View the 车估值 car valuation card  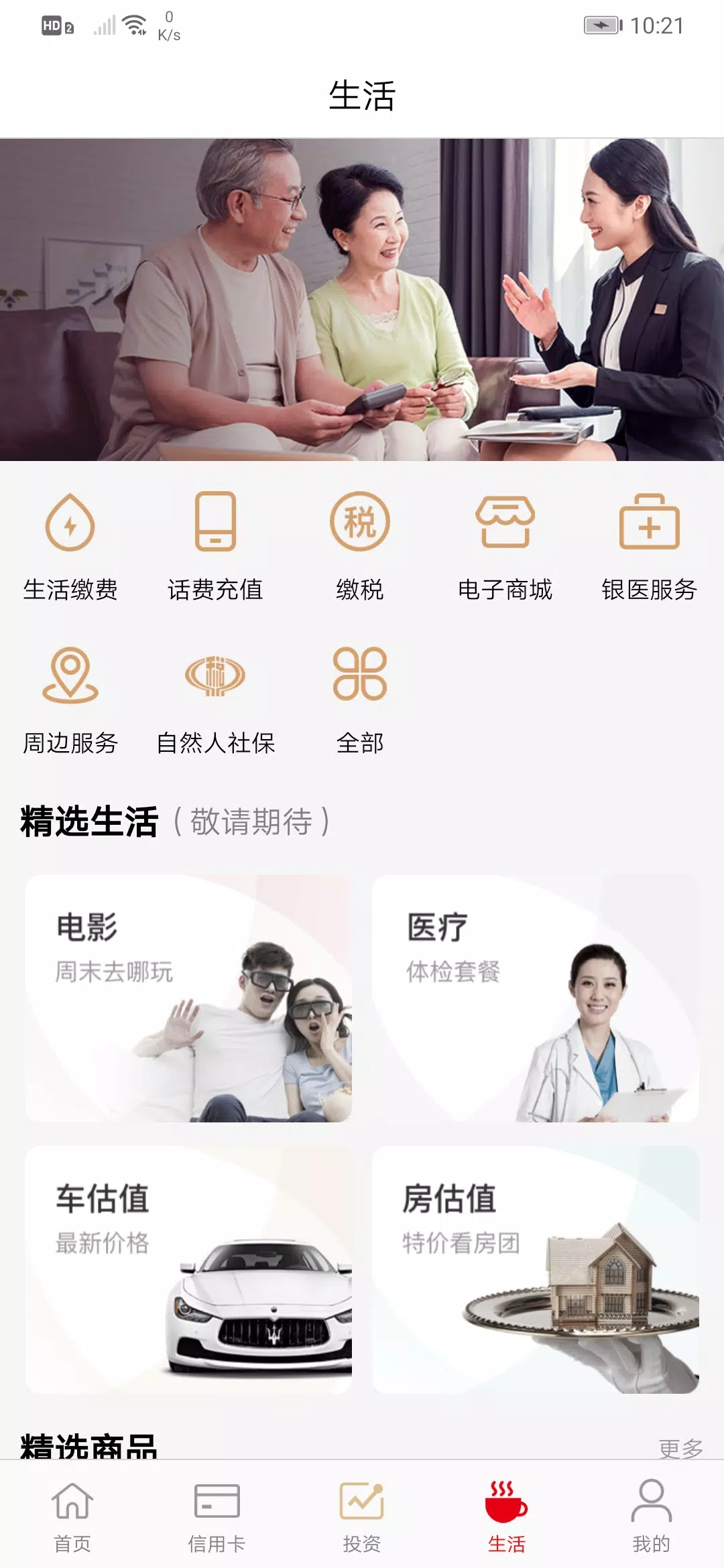pyautogui.click(x=188, y=1269)
